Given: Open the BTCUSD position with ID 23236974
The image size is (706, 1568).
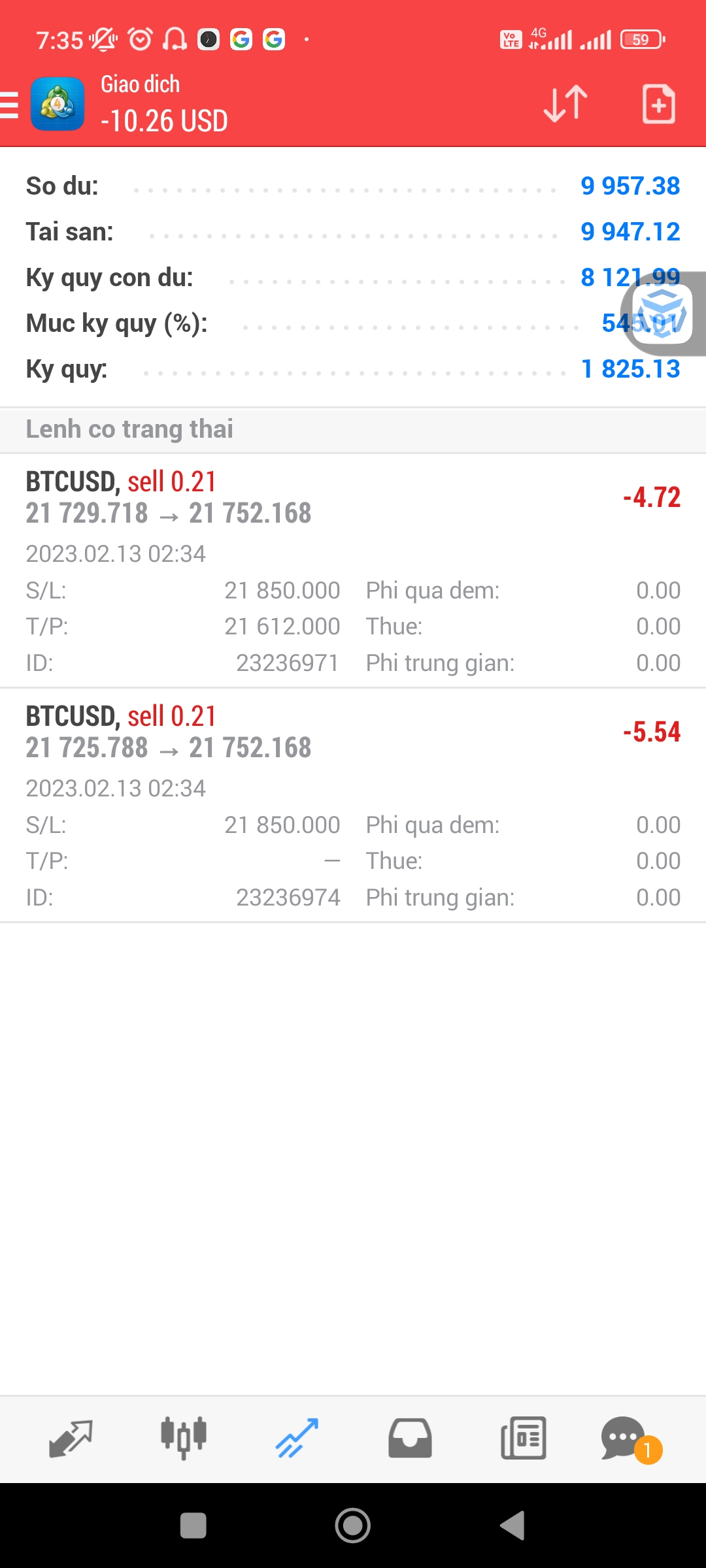Looking at the screenshot, I should (353, 805).
